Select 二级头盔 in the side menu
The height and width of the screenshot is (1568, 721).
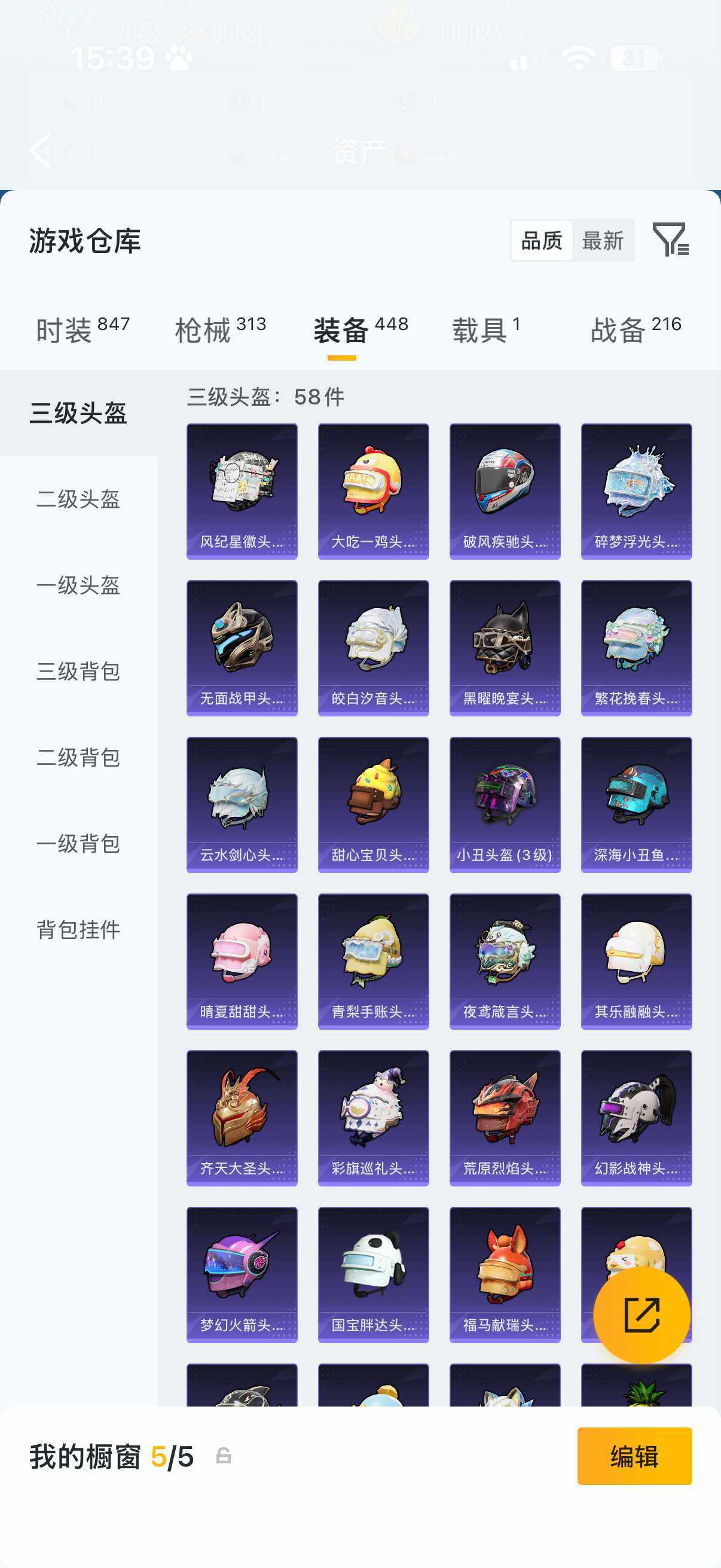coord(78,499)
